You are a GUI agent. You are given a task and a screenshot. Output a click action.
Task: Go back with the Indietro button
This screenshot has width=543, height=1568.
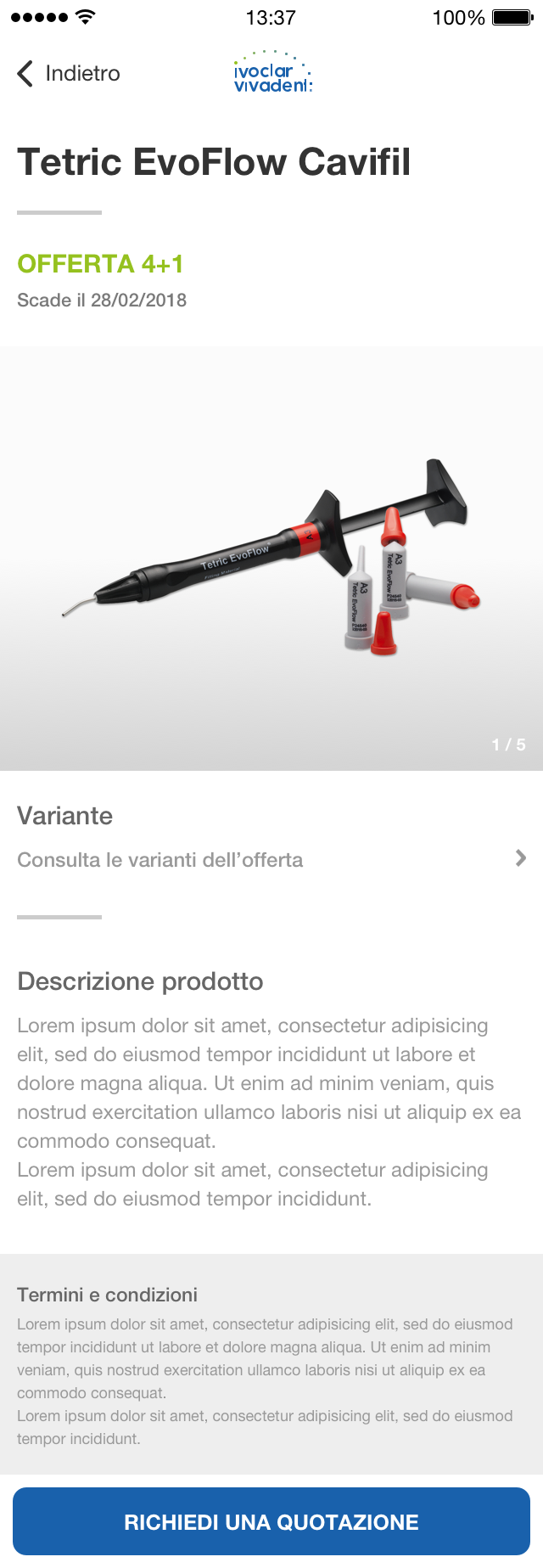tap(68, 74)
